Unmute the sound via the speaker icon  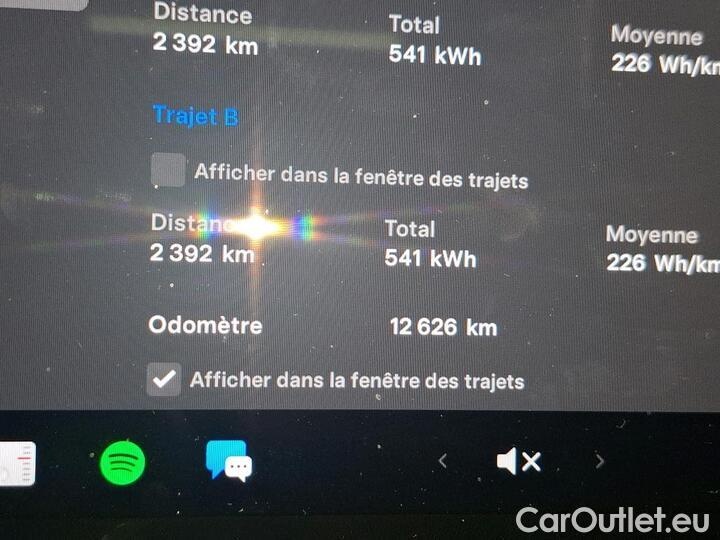[518, 461]
